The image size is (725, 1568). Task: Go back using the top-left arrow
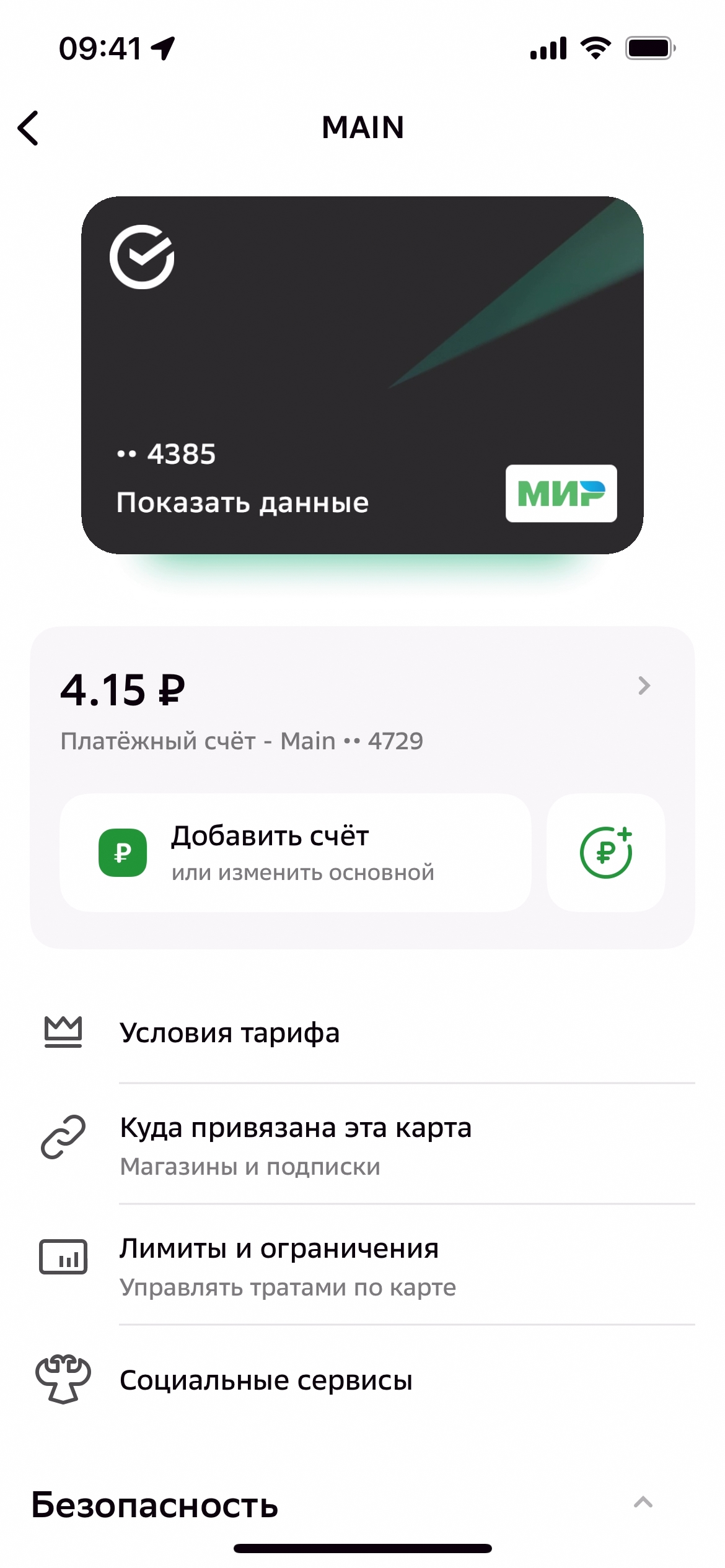pyautogui.click(x=29, y=128)
